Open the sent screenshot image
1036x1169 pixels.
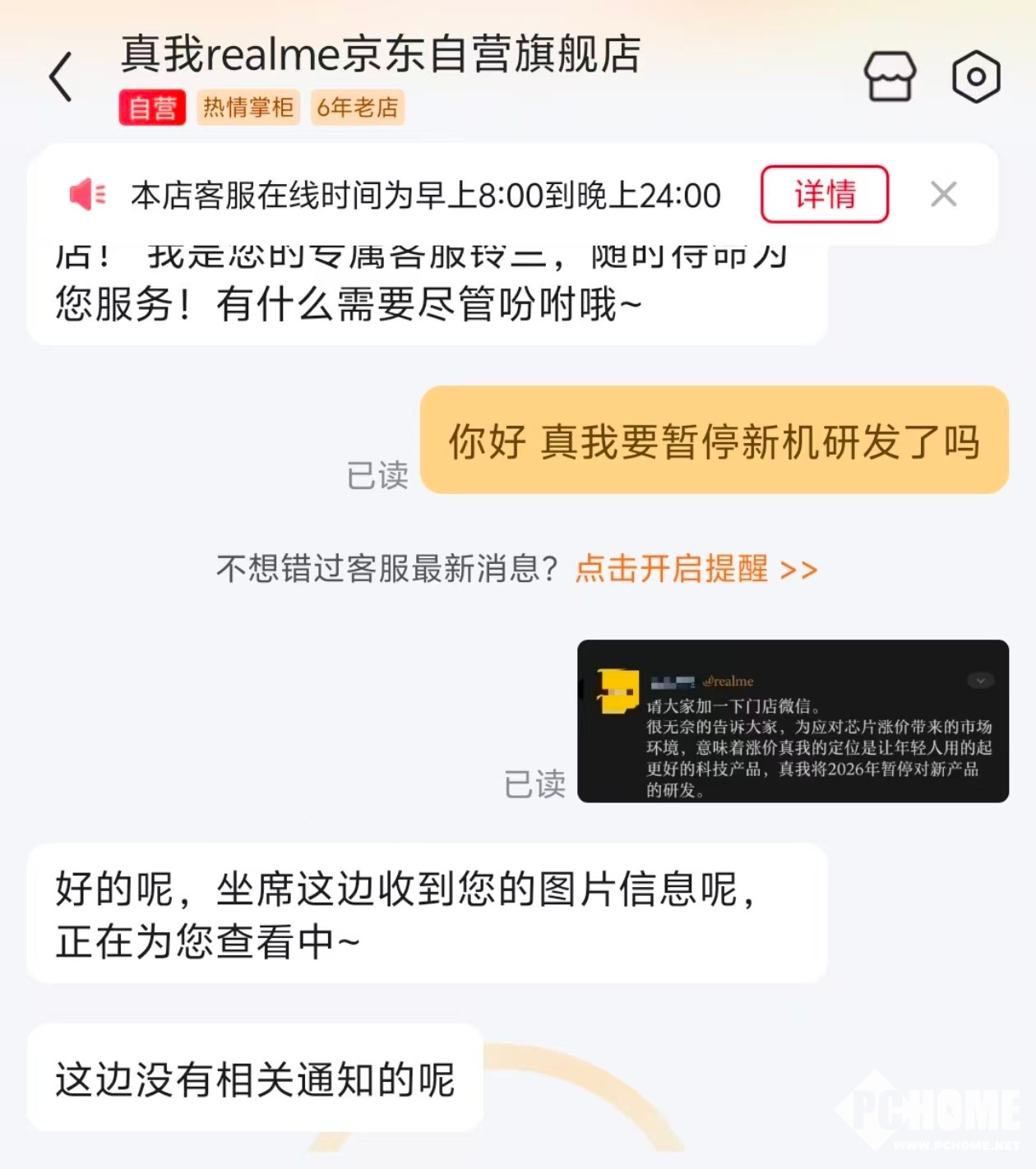[793, 721]
